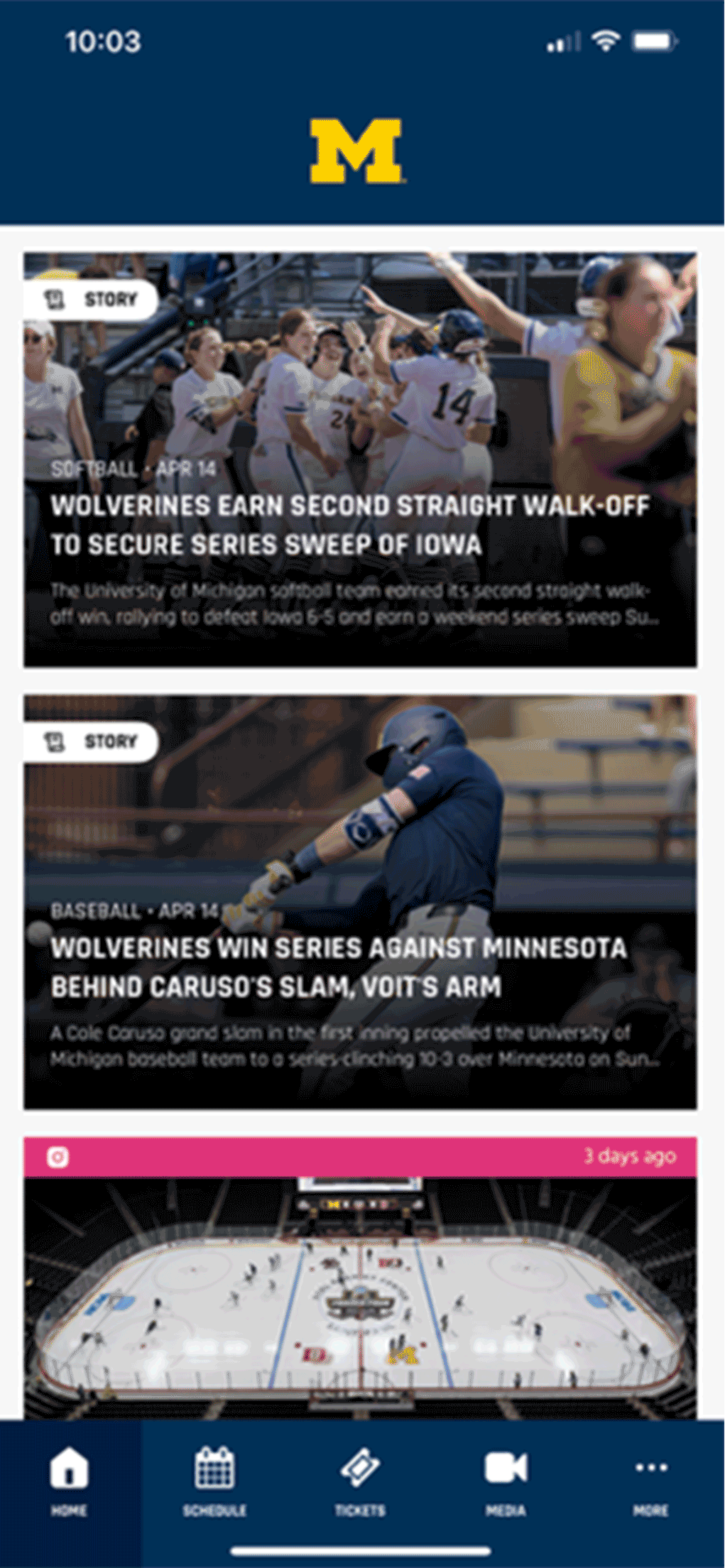Tap the STORY badge on the baseball article
This screenshot has width=725, height=1568.
(93, 741)
